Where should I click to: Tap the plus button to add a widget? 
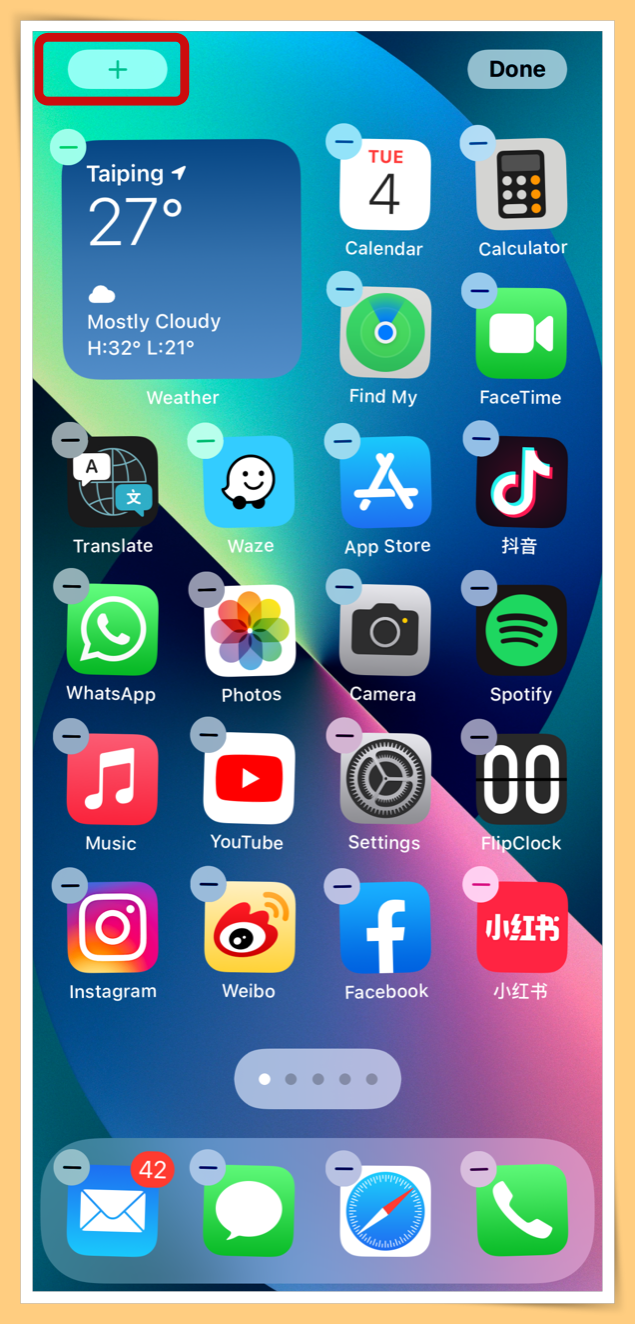point(117,69)
